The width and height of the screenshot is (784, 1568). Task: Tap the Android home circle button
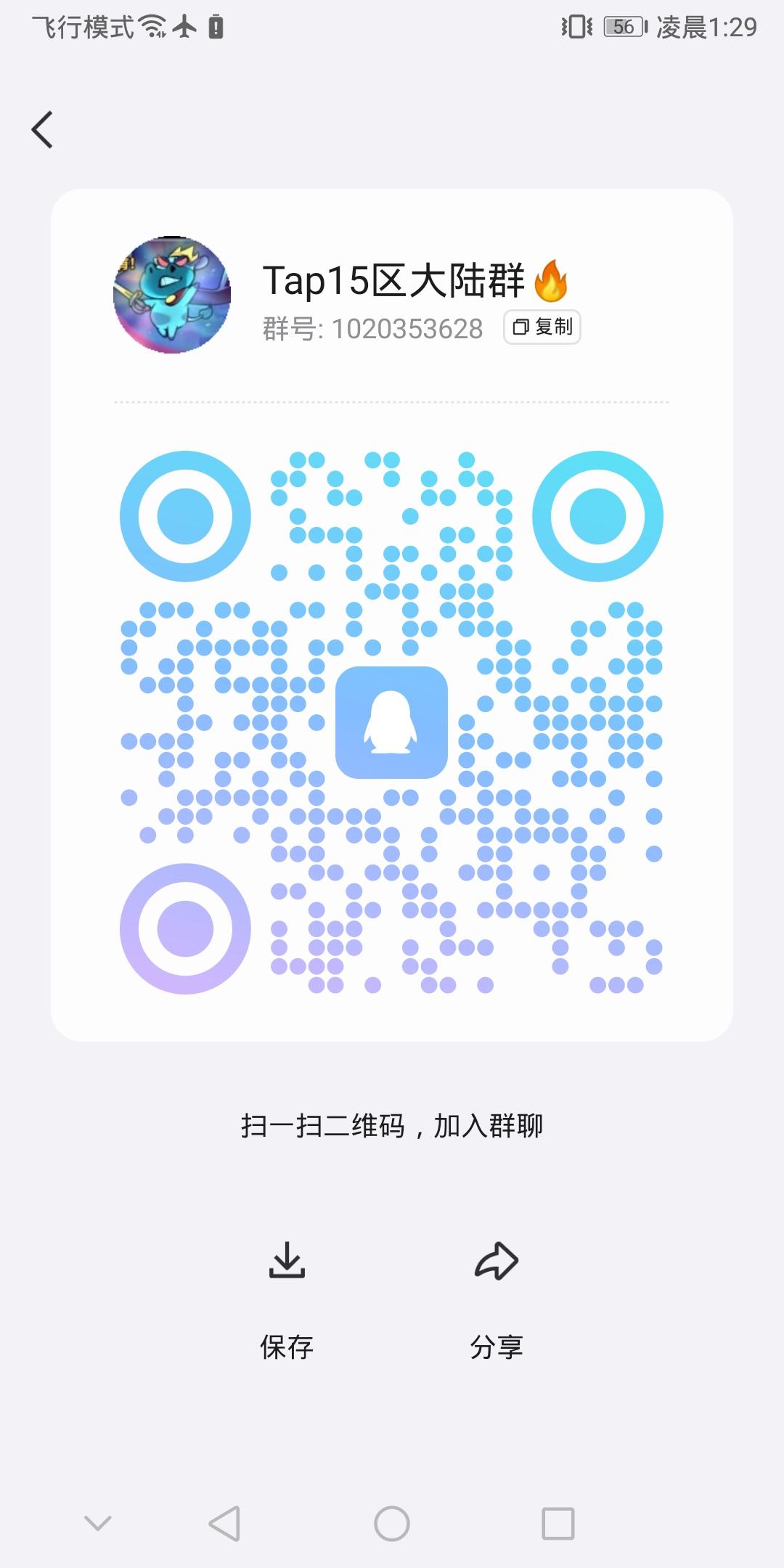(x=392, y=1520)
